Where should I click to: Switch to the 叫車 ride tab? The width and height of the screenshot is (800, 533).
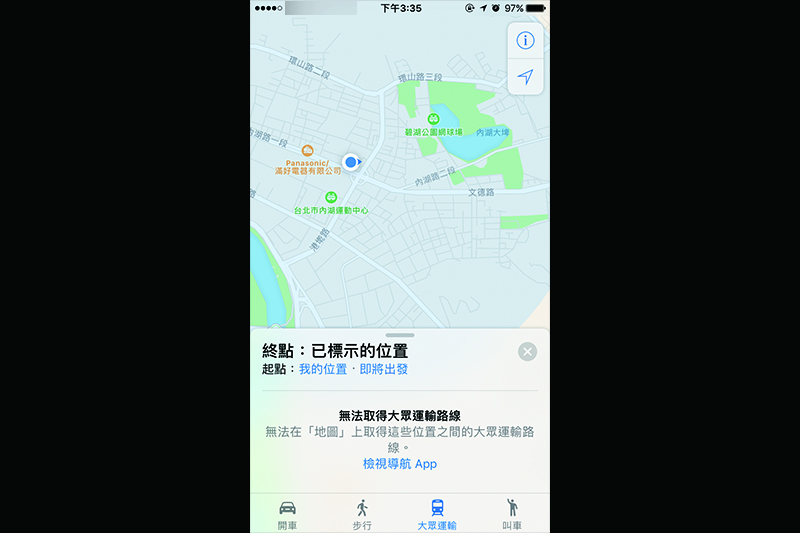(512, 513)
